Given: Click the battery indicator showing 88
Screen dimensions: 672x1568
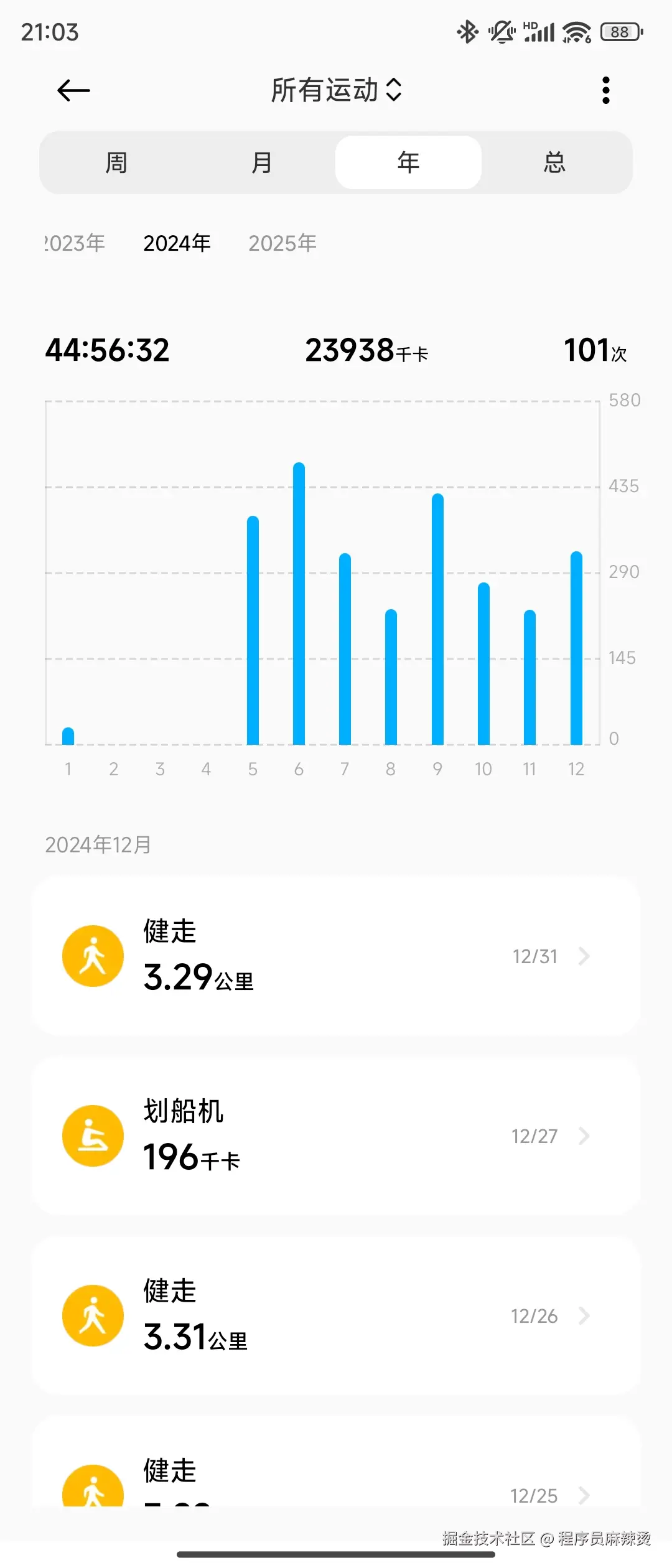Looking at the screenshot, I should pos(619,32).
